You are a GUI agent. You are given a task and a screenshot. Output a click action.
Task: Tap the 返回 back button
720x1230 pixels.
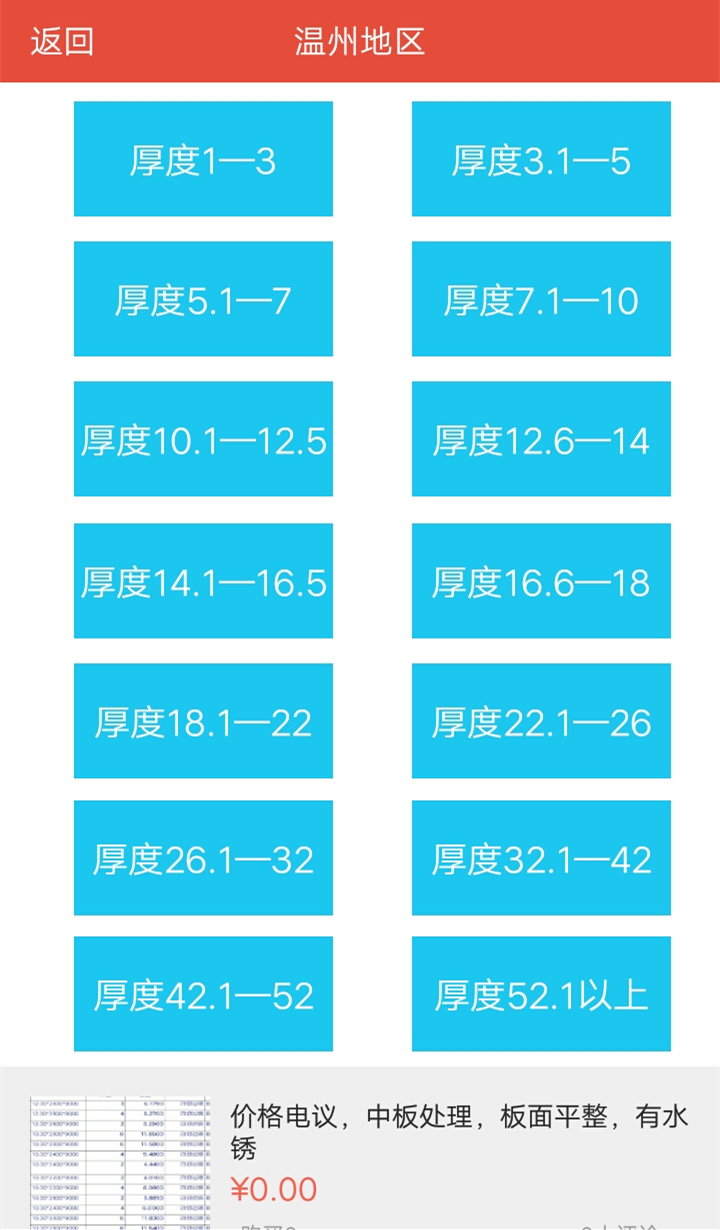[x=62, y=42]
